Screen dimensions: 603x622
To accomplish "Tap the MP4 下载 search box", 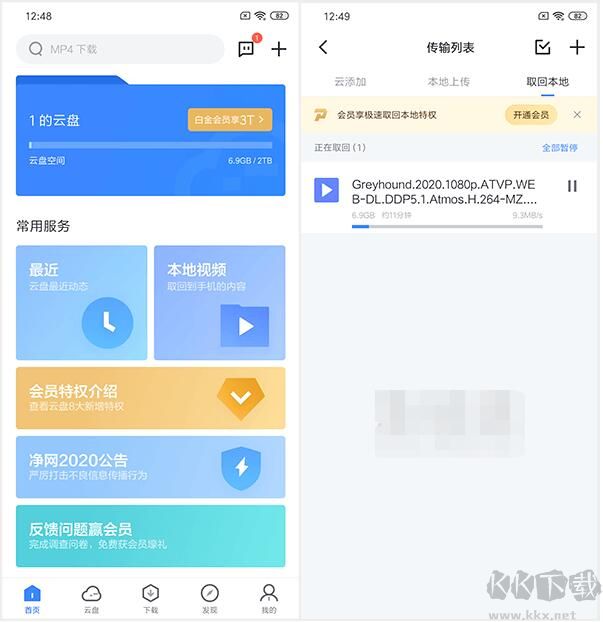I will pyautogui.click(x=120, y=49).
